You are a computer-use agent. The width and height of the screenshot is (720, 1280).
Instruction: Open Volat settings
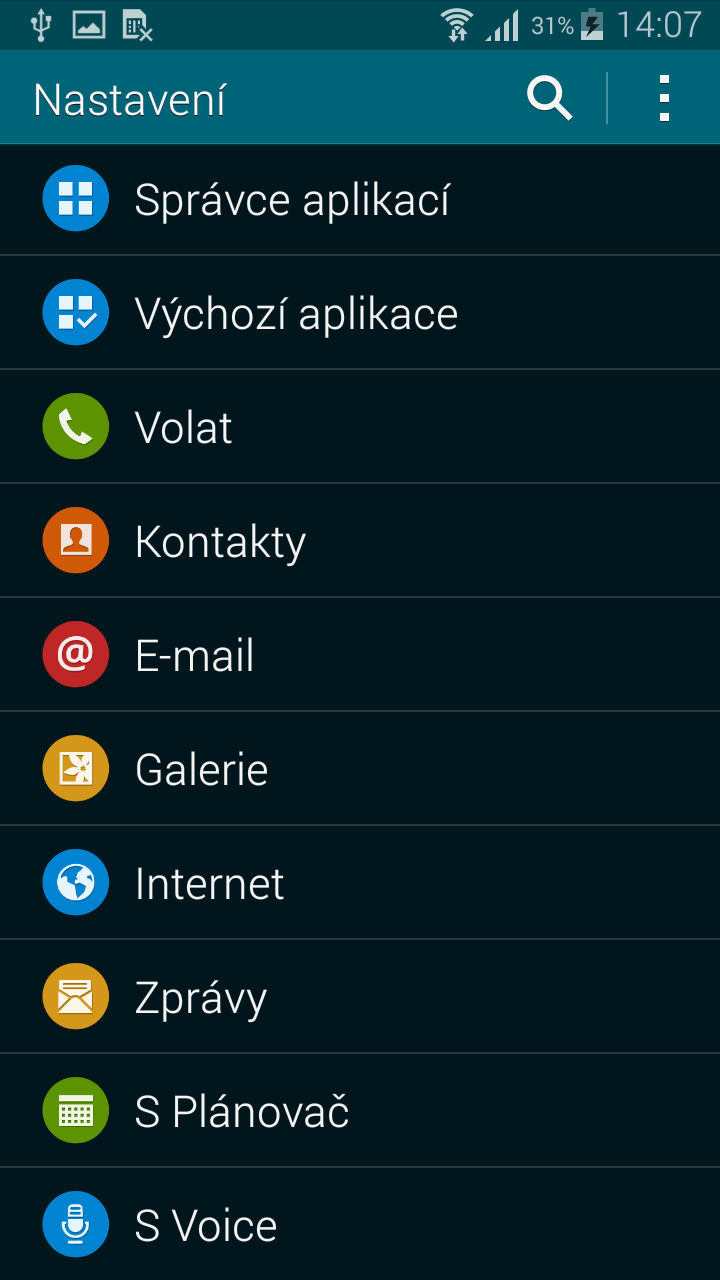click(360, 427)
